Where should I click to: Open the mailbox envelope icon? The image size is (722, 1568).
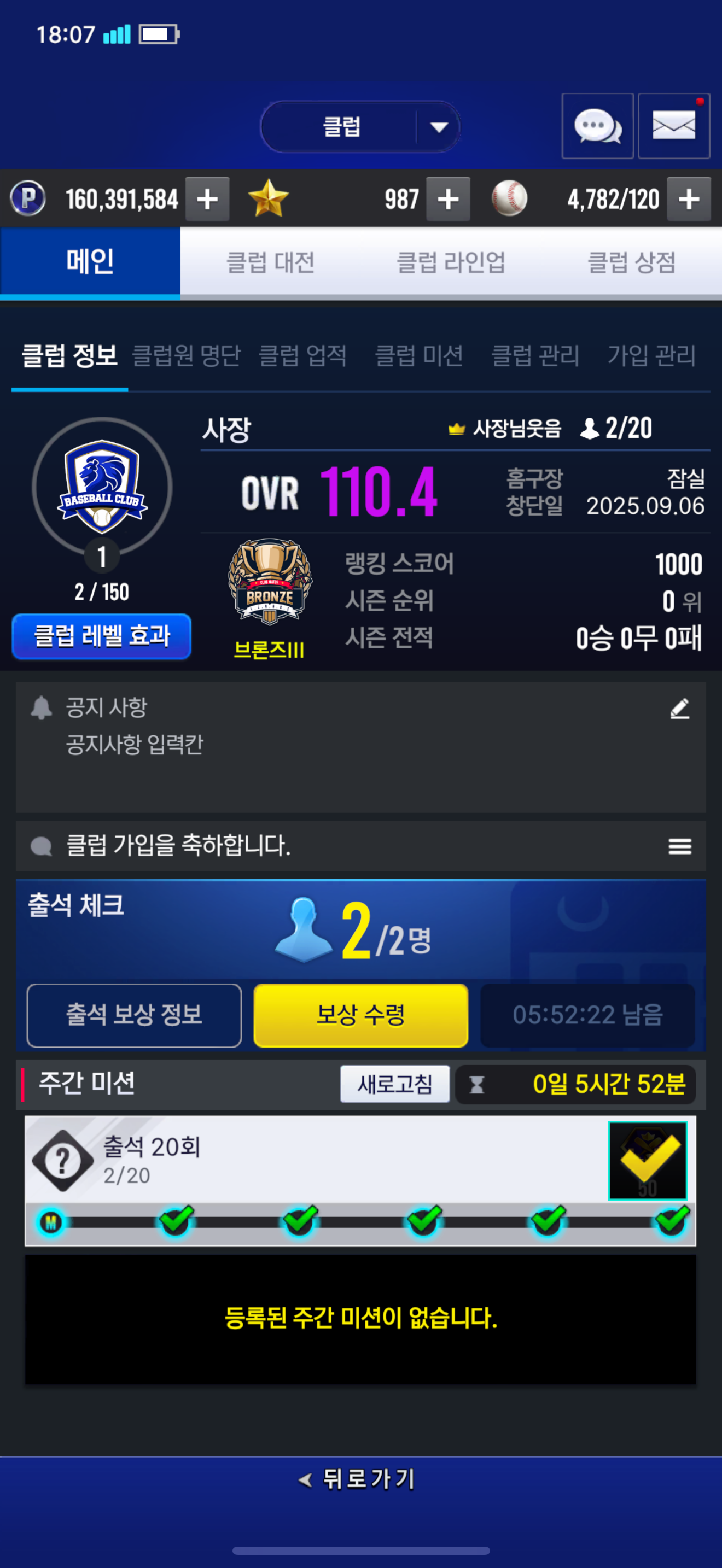point(673,126)
